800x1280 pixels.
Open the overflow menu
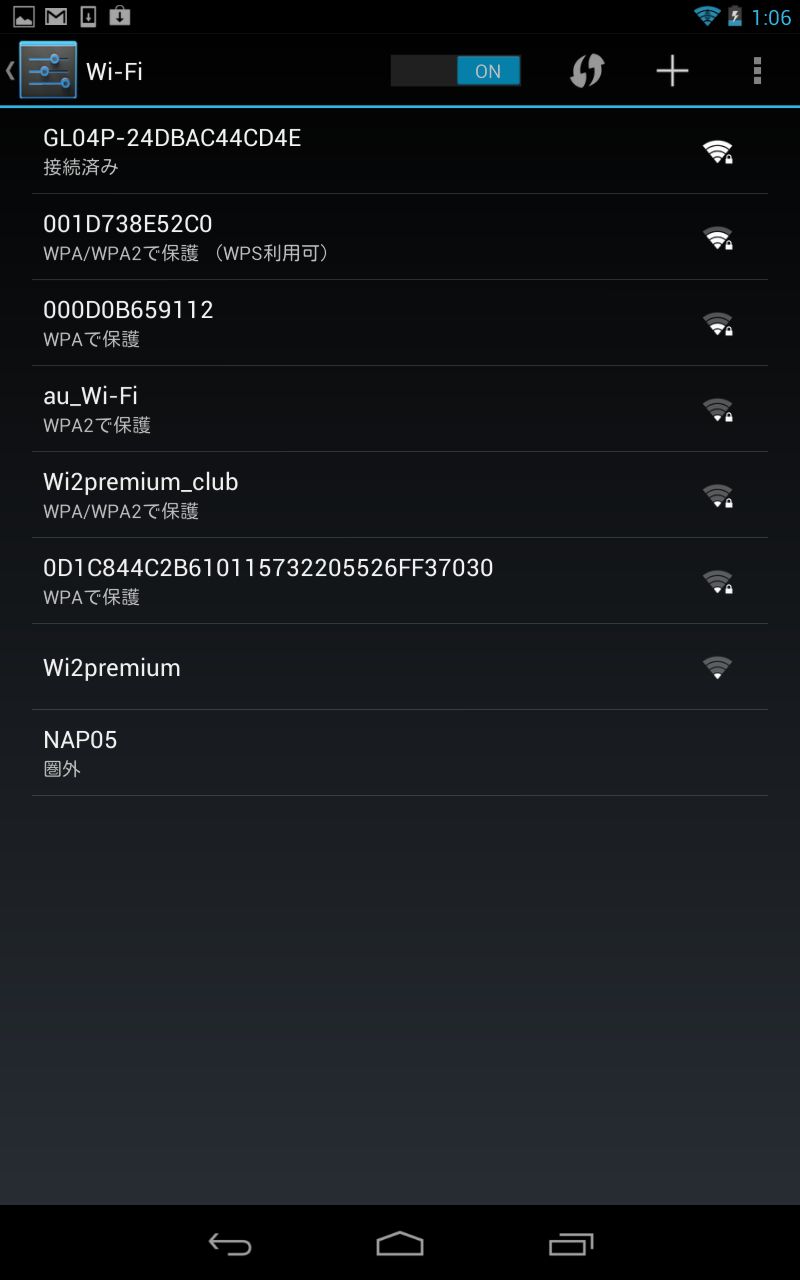pyautogui.click(x=757, y=71)
